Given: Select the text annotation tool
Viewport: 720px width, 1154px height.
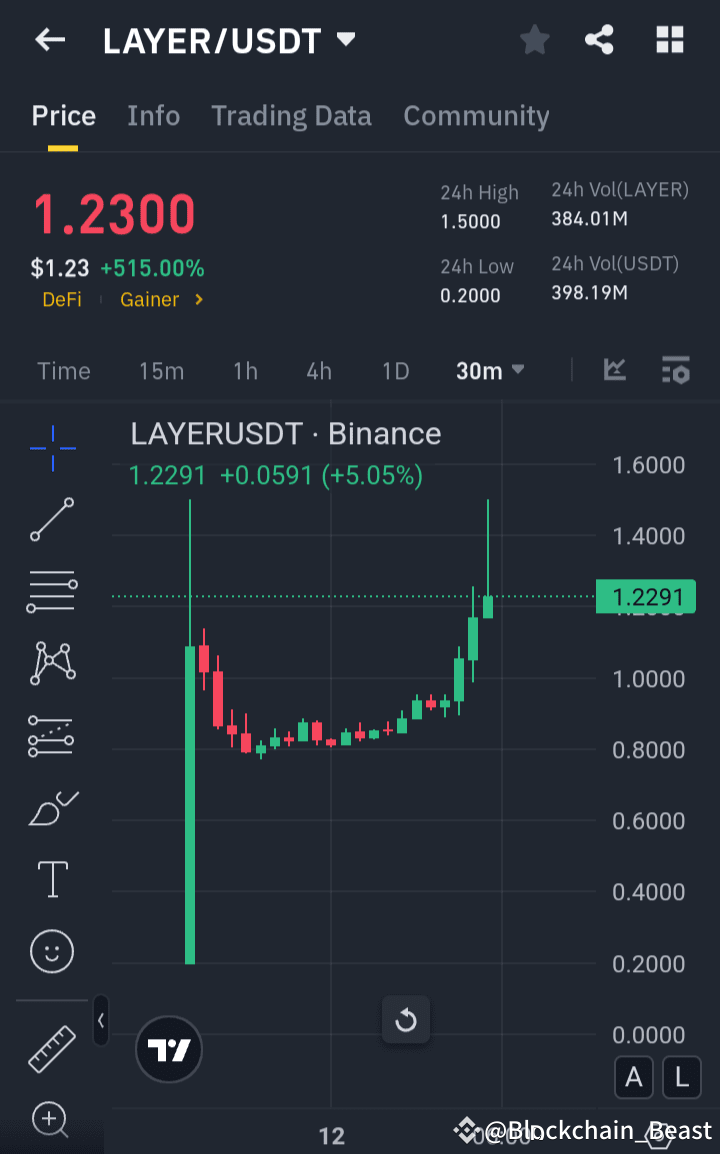Looking at the screenshot, I should (51, 879).
